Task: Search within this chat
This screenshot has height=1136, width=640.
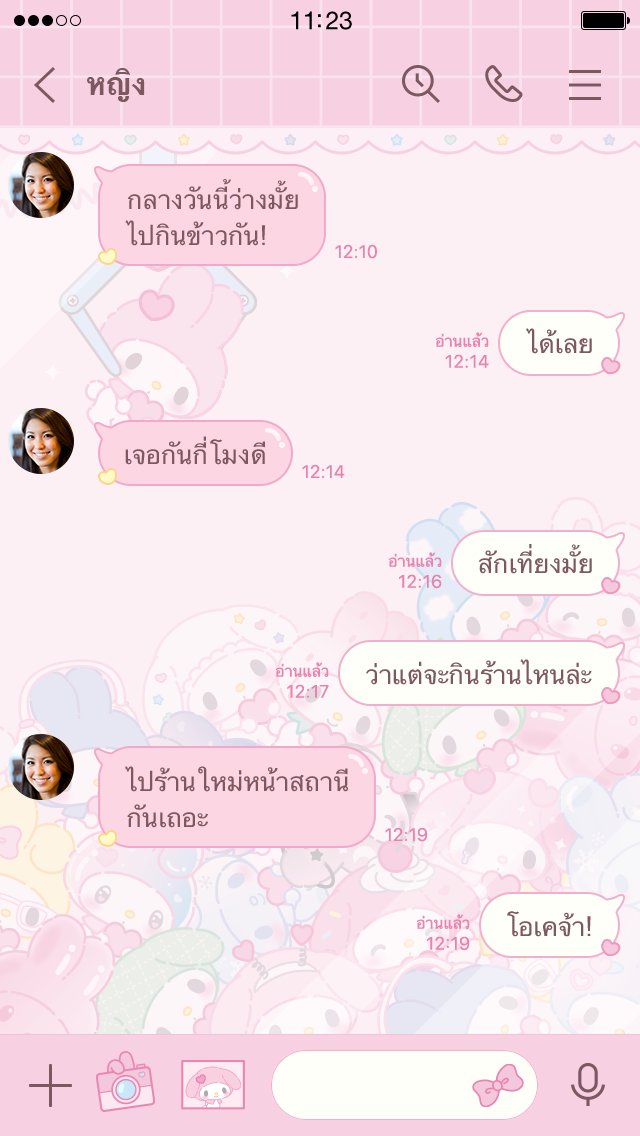Action: click(x=421, y=85)
